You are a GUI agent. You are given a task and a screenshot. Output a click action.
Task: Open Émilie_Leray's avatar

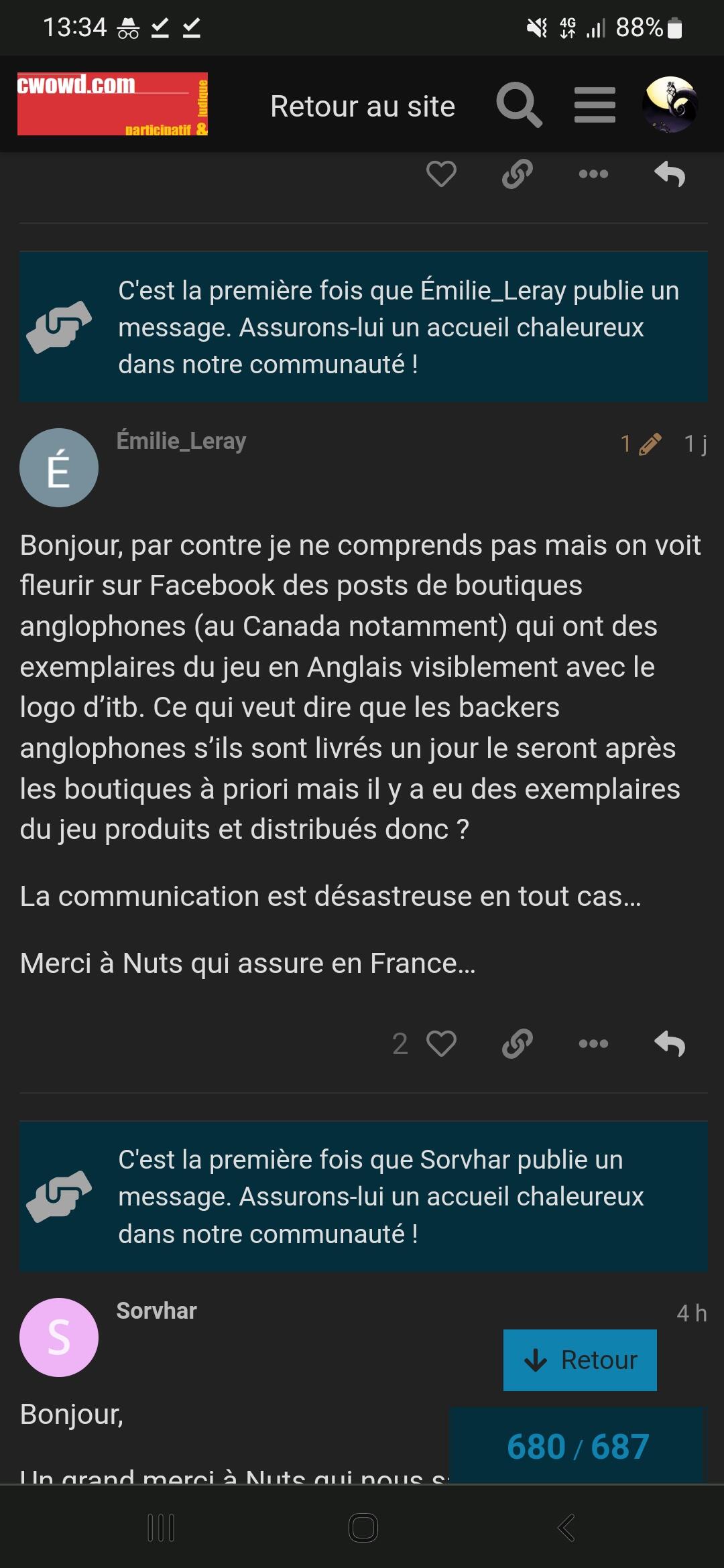(59, 468)
